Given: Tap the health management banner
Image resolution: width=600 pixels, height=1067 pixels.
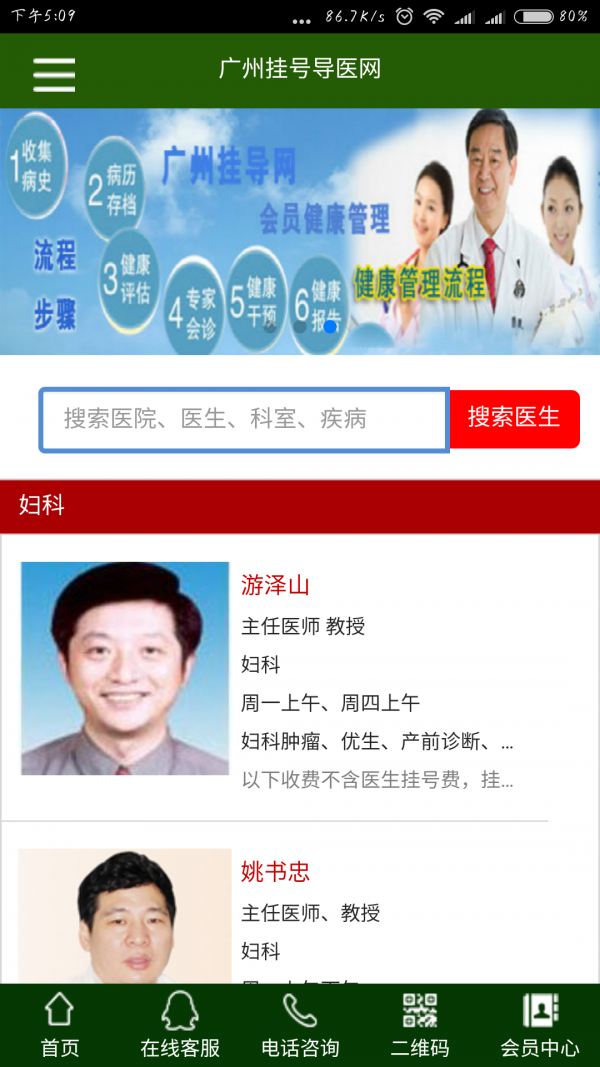Looking at the screenshot, I should click(300, 231).
